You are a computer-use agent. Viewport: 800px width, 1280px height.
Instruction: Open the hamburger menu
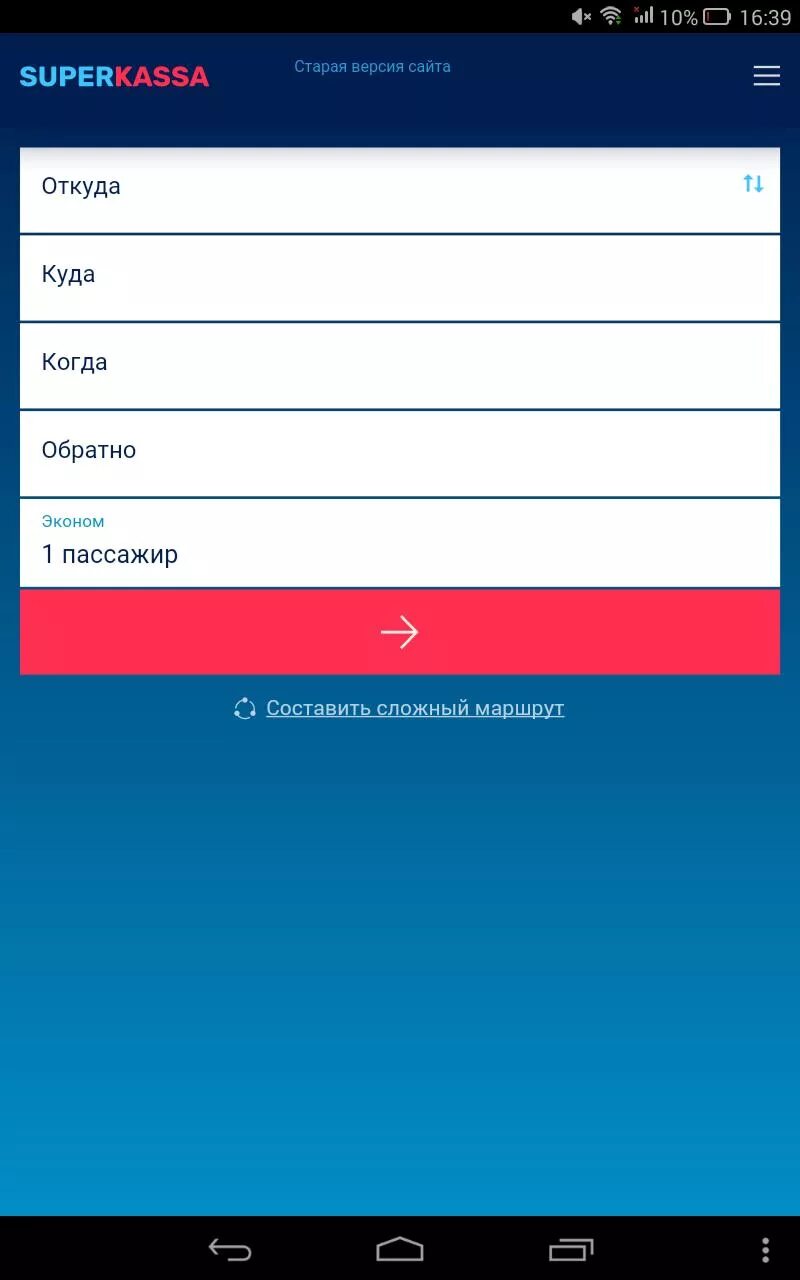(766, 76)
